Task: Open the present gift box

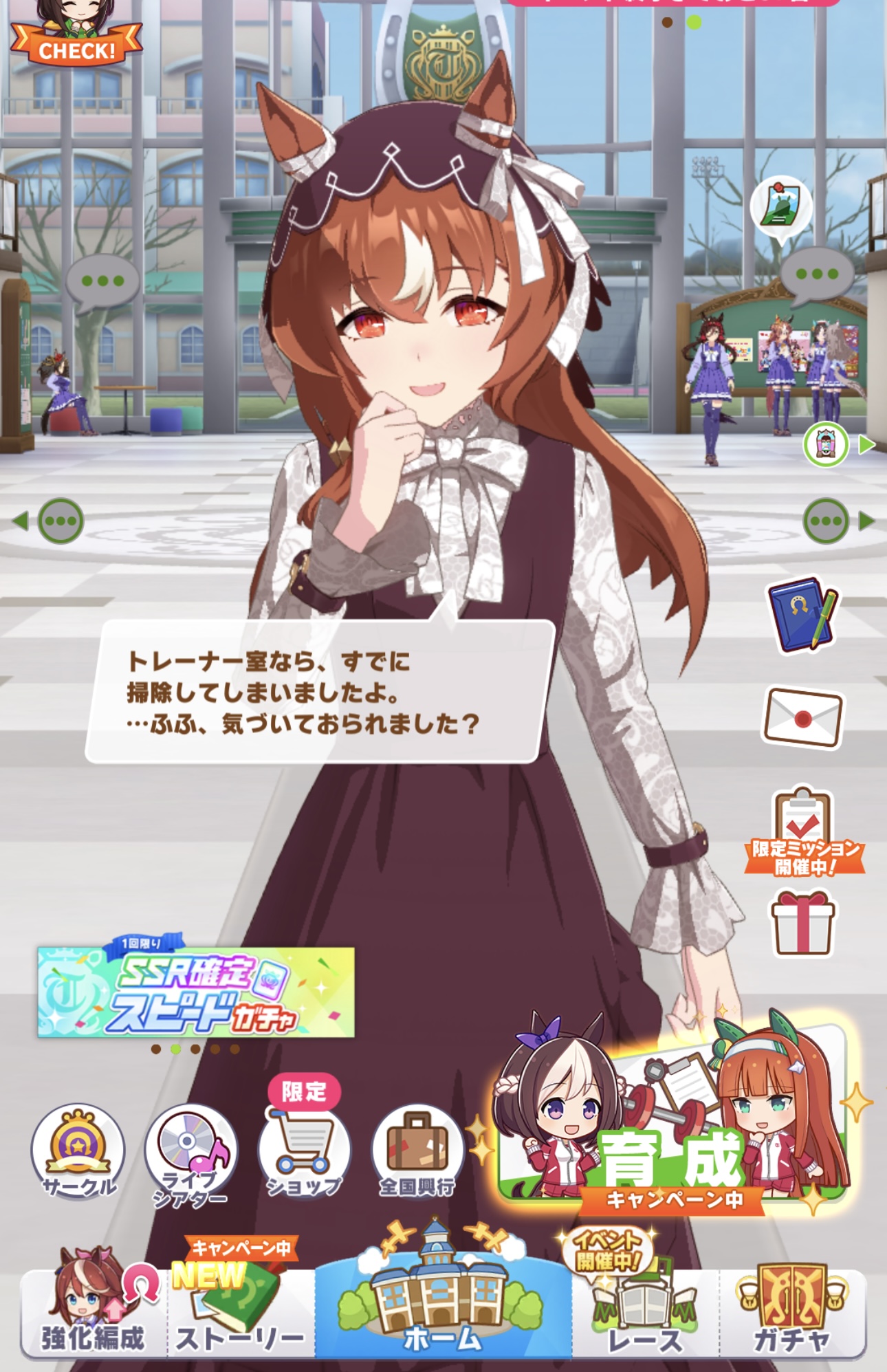Action: [x=802, y=923]
